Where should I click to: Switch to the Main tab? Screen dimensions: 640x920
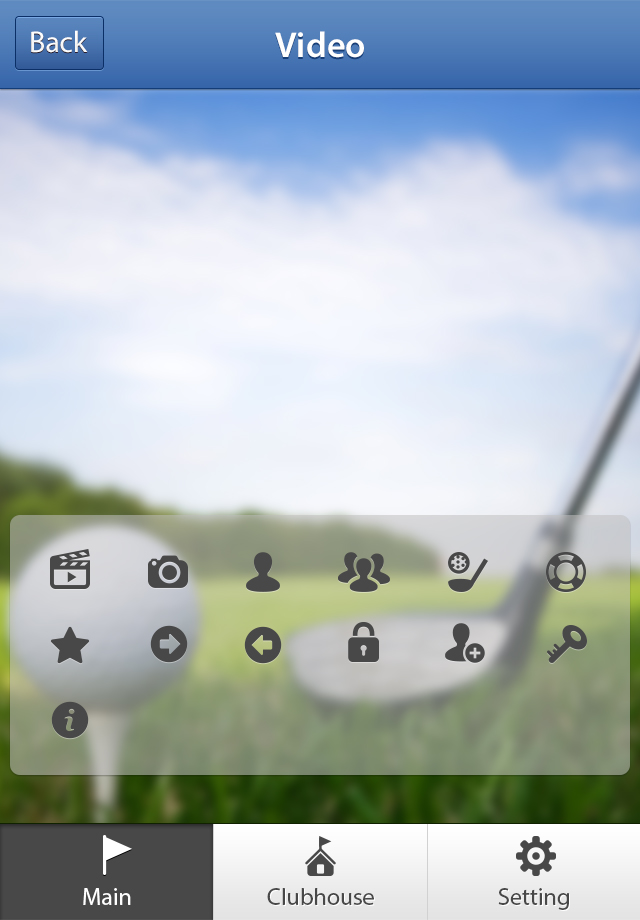107,872
